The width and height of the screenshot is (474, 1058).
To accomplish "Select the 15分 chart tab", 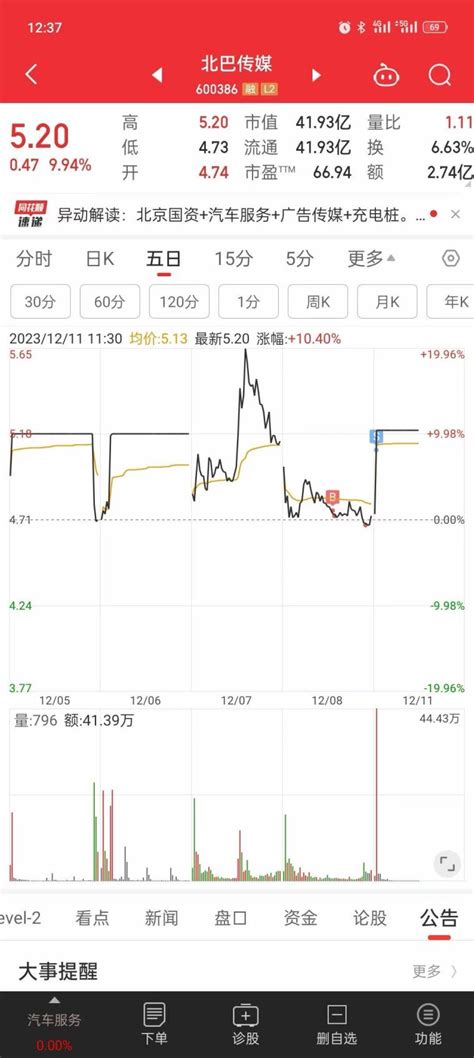I will 234,258.
